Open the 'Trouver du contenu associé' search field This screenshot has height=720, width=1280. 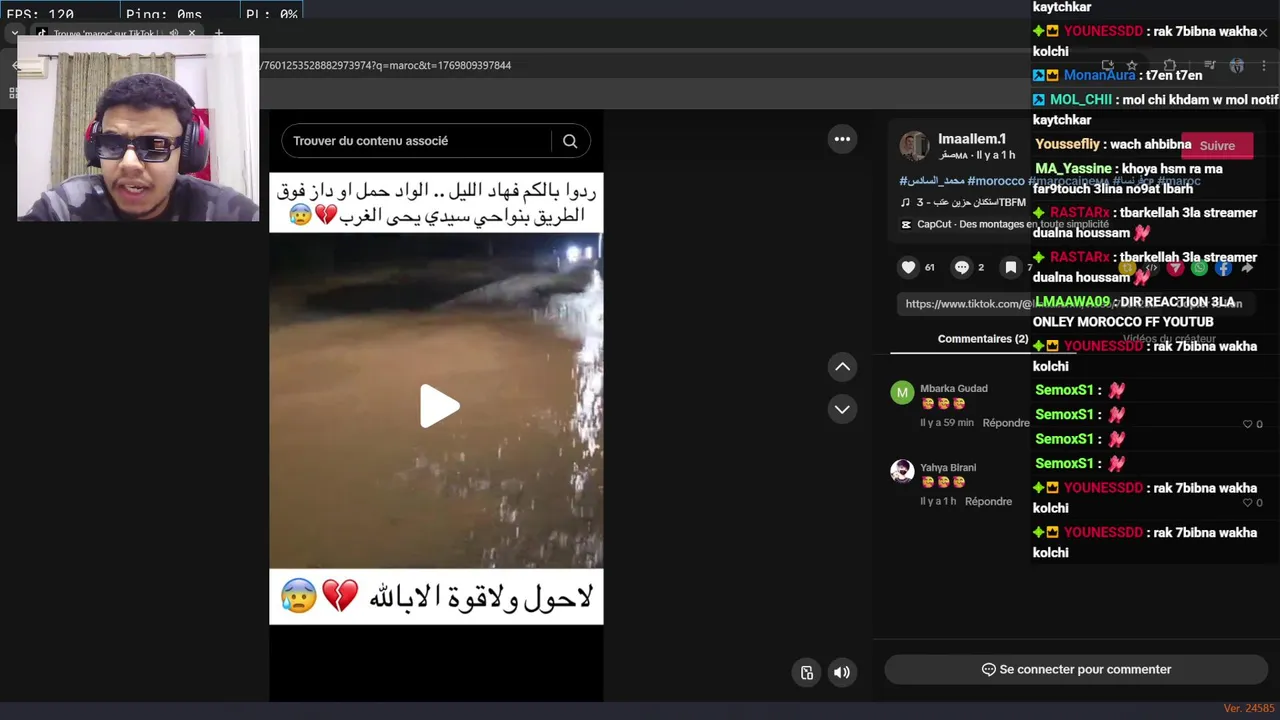pos(415,141)
